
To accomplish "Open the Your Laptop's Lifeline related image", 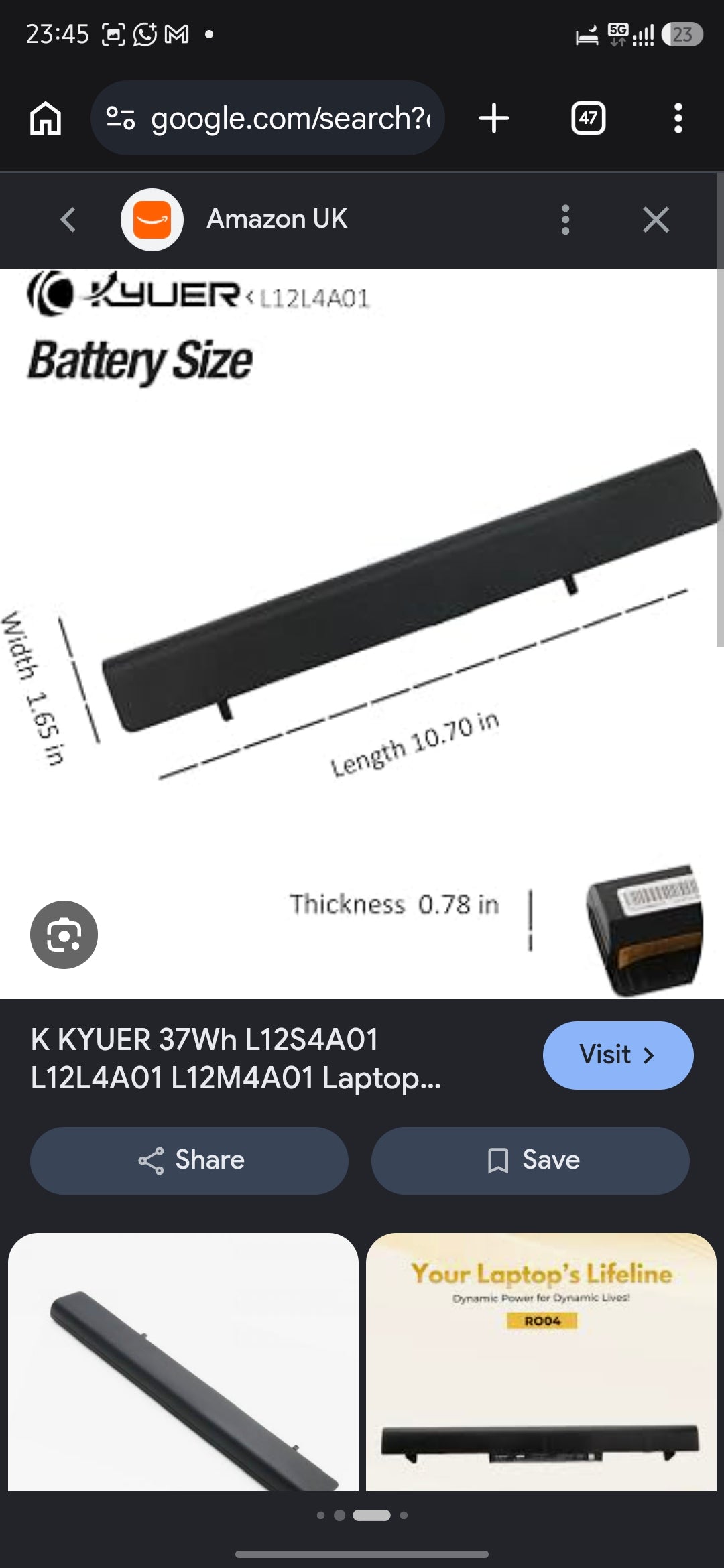I will tap(541, 1362).
